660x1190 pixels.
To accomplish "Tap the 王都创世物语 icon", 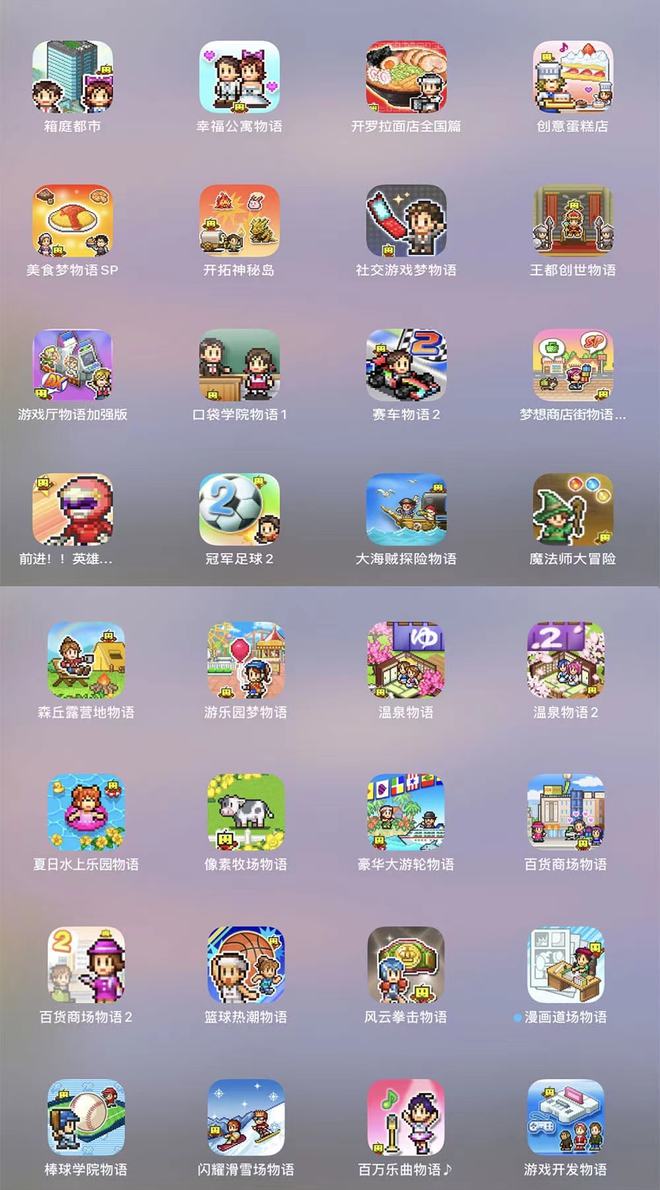I will [x=572, y=221].
